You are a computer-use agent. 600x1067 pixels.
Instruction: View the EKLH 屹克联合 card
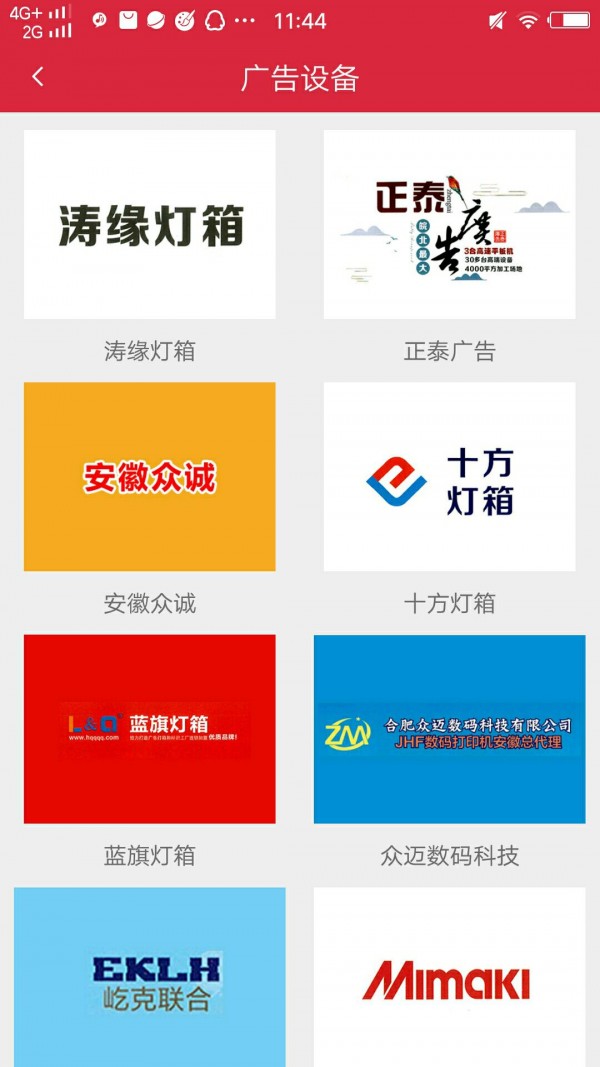click(x=150, y=977)
